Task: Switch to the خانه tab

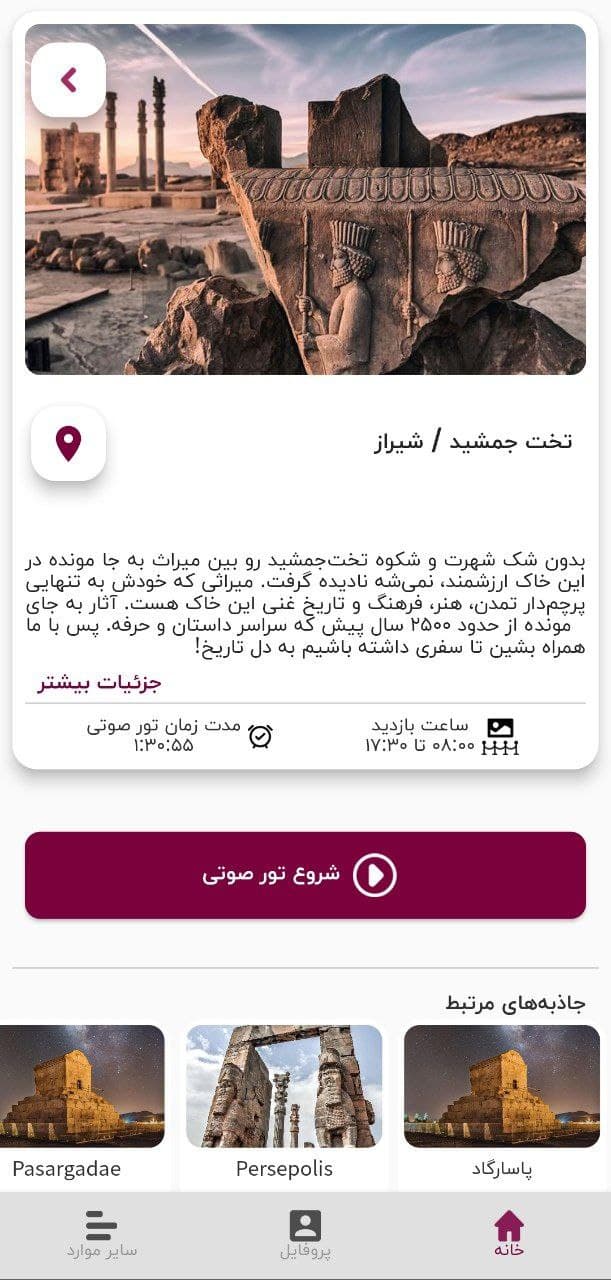Action: pos(508,1235)
